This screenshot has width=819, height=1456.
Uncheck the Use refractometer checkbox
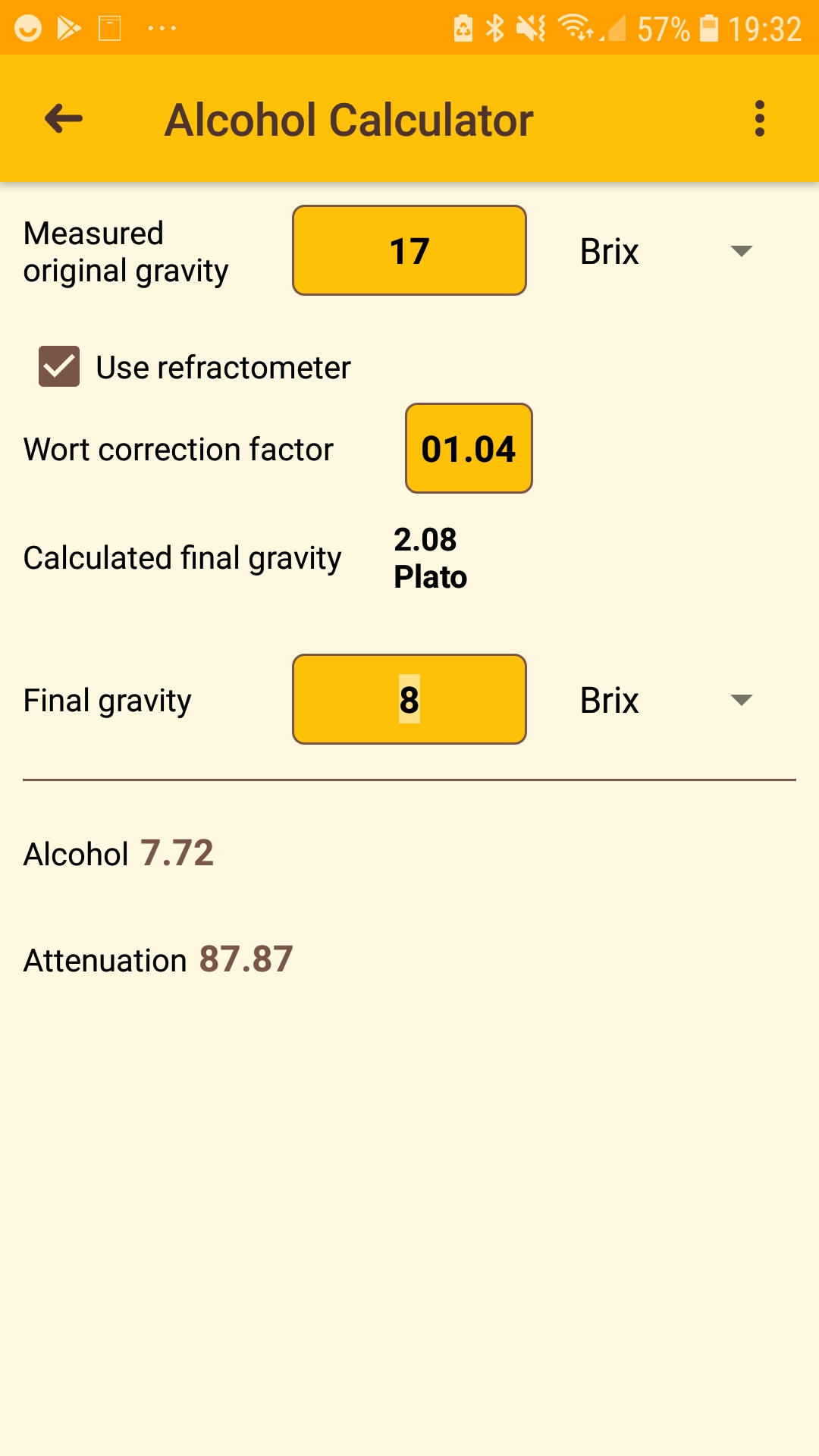click(x=59, y=367)
